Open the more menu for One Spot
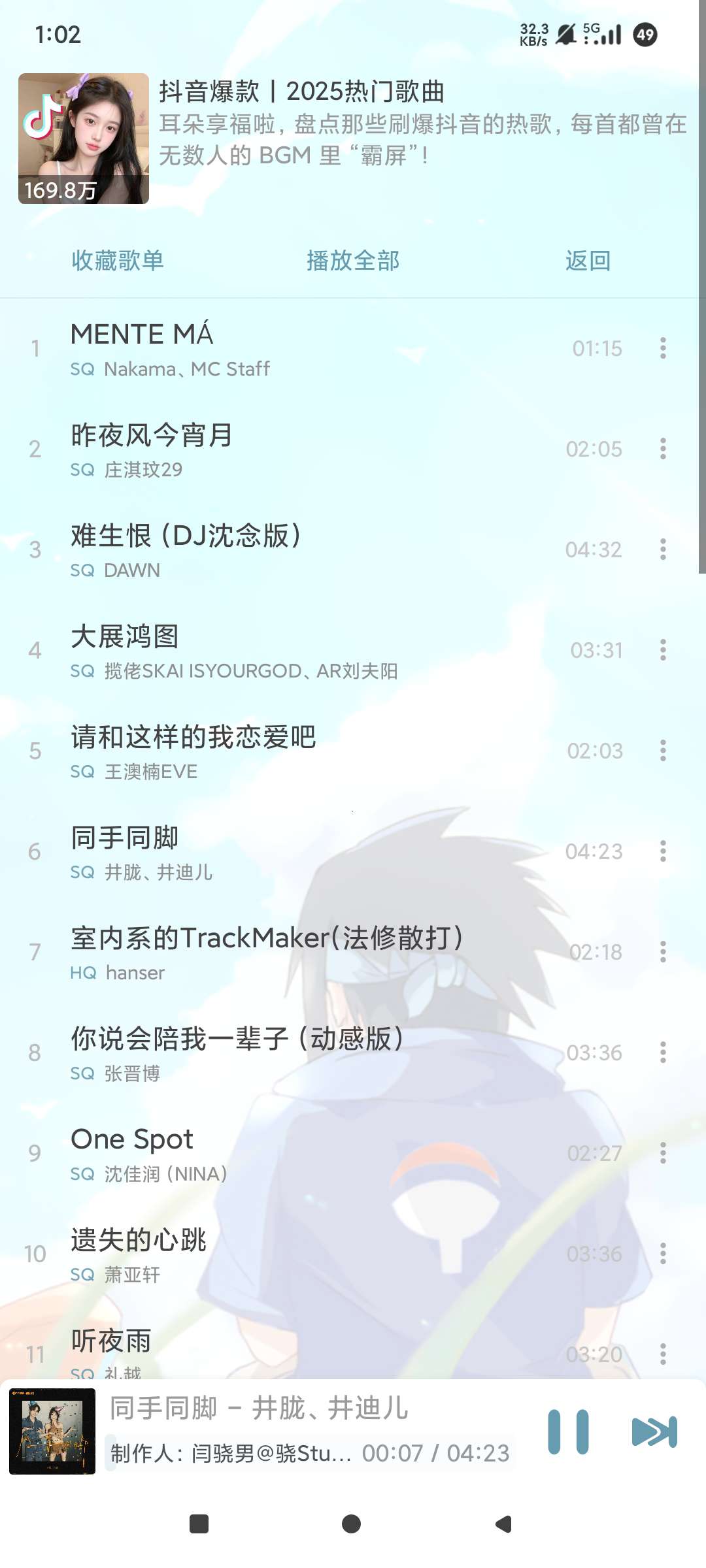 pyautogui.click(x=663, y=1153)
